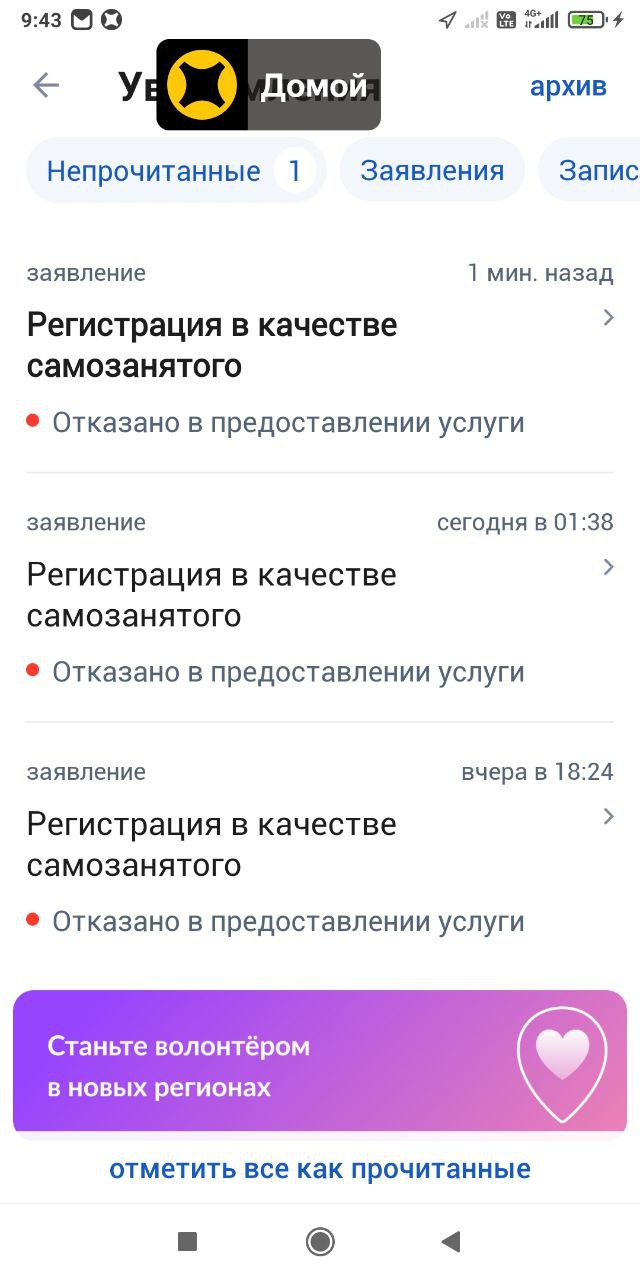
Task: Open the notification from вчера в 18:24
Action: 320,847
